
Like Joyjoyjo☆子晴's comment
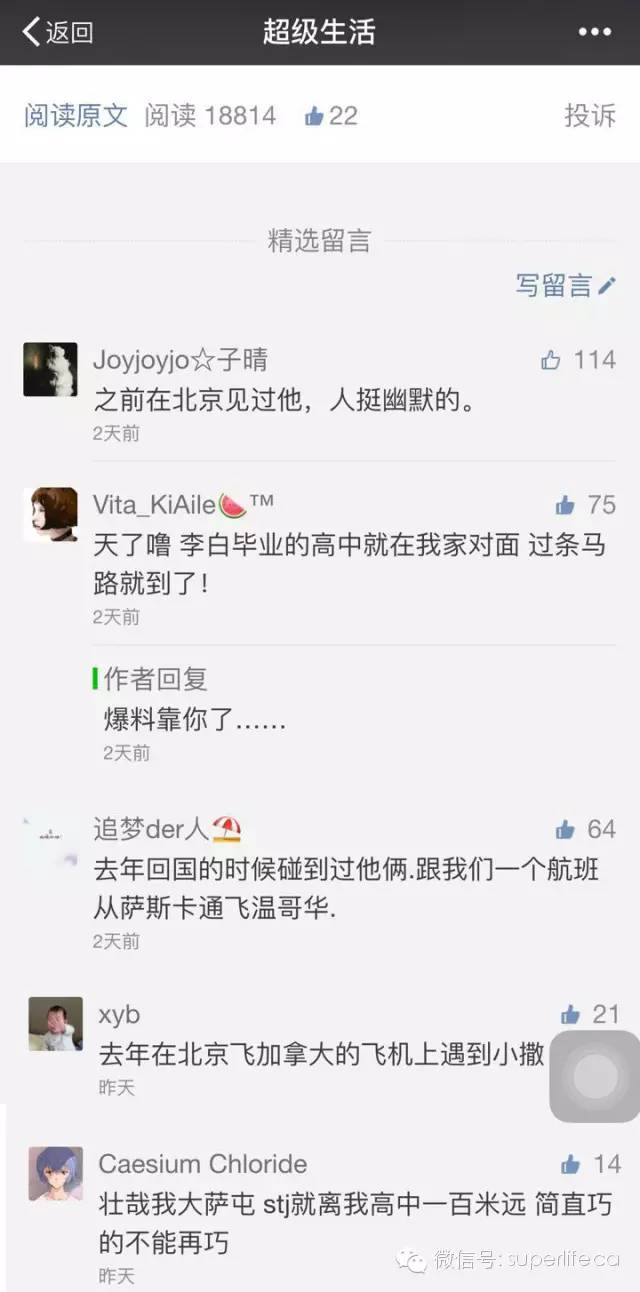coord(551,360)
